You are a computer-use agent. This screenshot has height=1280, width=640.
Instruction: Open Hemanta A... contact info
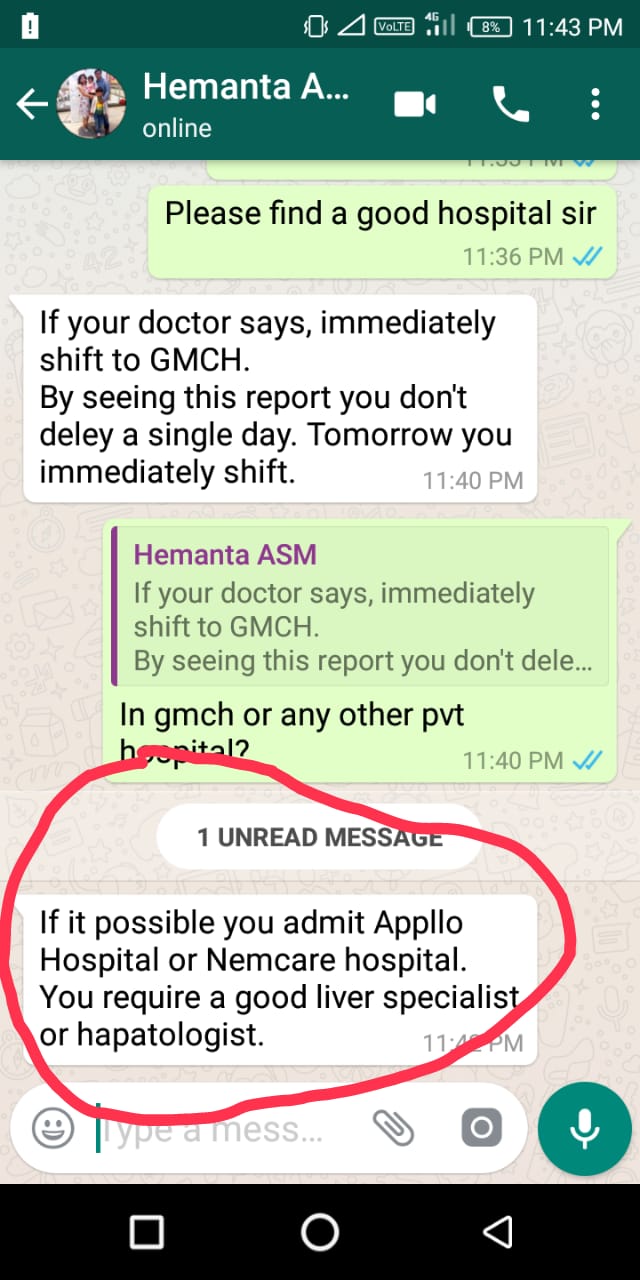(245, 104)
